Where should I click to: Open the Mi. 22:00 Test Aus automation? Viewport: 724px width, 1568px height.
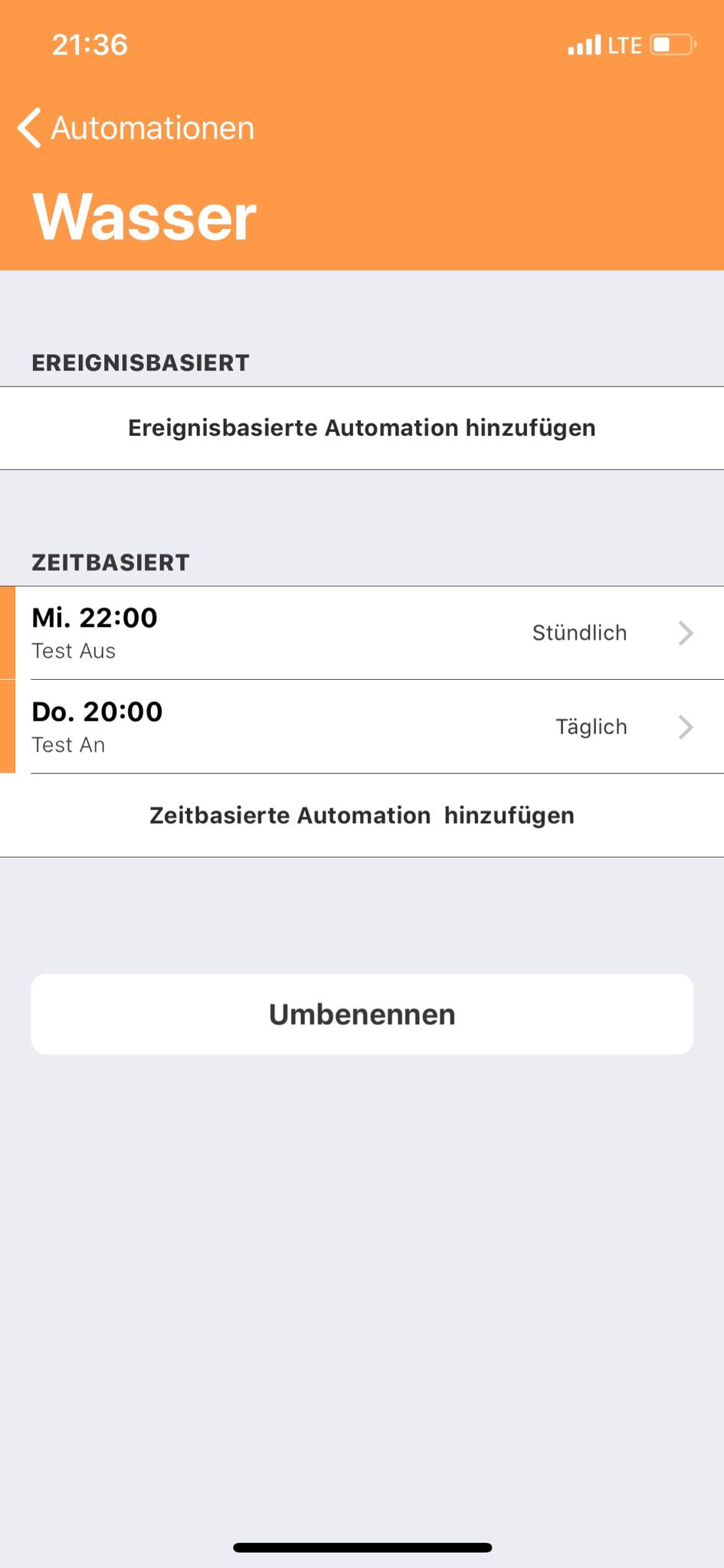coord(362,633)
